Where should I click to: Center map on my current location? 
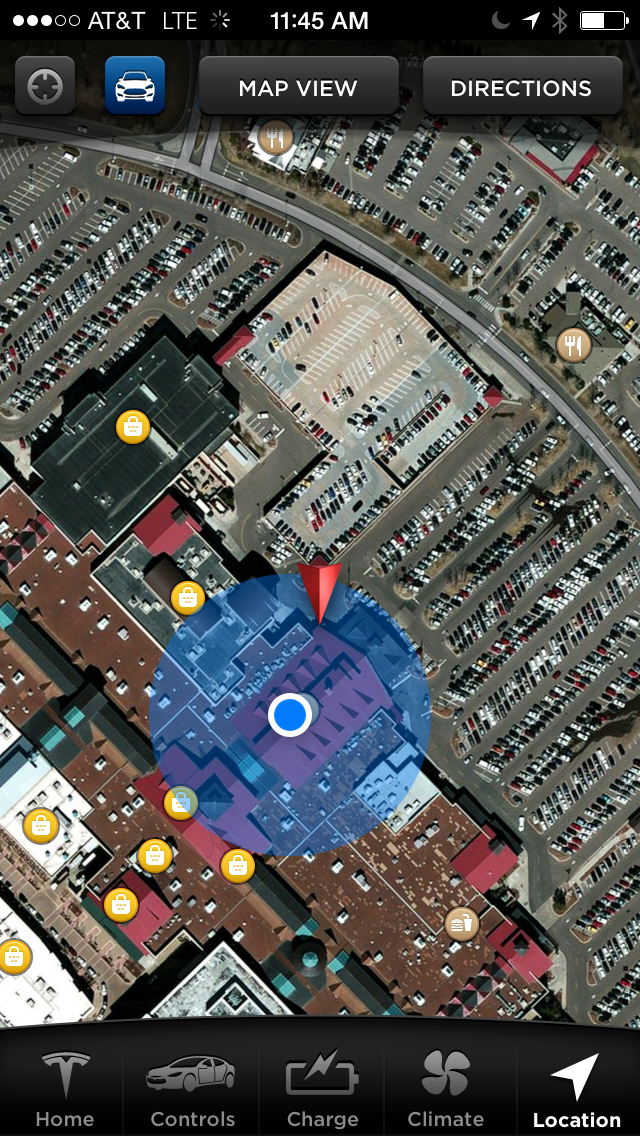point(45,86)
